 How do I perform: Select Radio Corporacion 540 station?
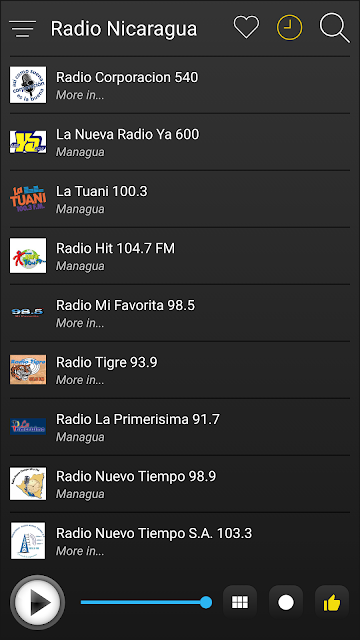(180, 85)
